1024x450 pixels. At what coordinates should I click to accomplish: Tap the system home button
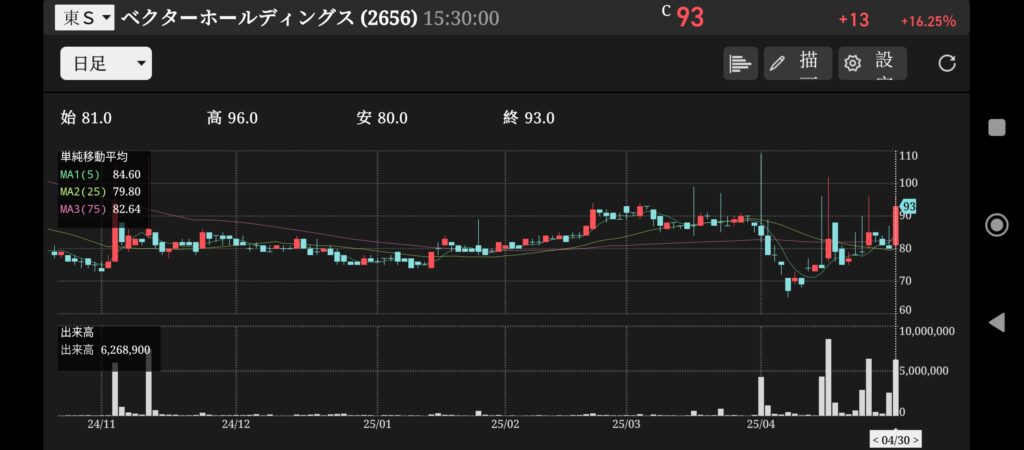[x=996, y=225]
